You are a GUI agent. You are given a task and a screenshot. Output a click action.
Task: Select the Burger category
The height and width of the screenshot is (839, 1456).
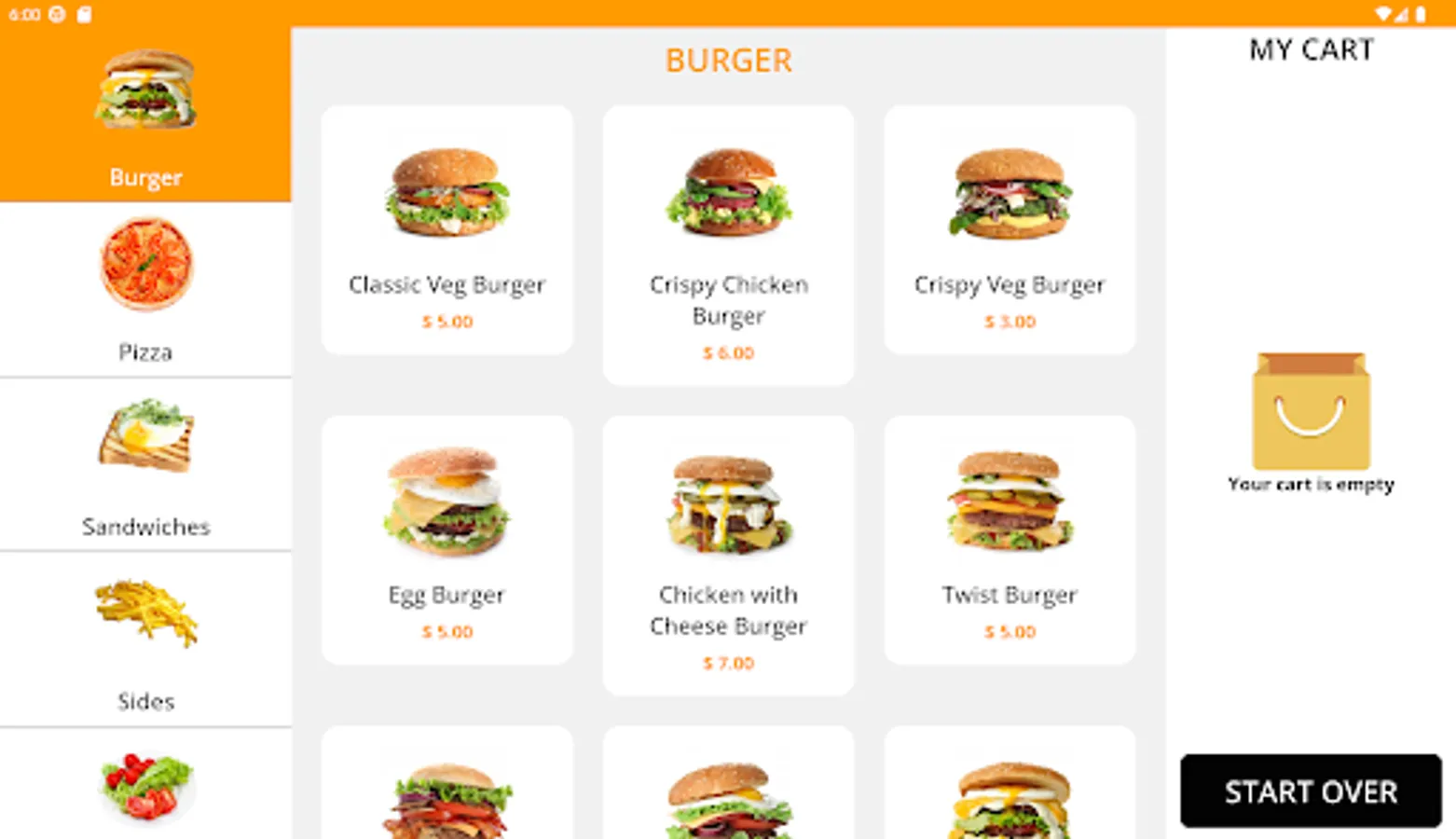point(145,114)
